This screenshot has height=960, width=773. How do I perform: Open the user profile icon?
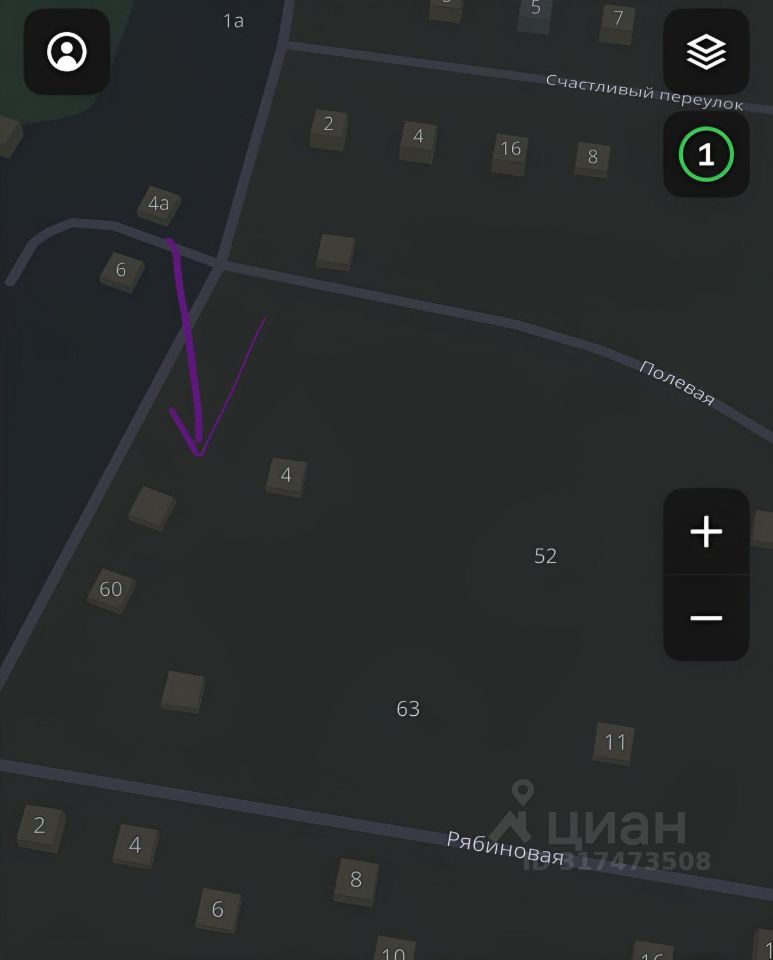66,52
